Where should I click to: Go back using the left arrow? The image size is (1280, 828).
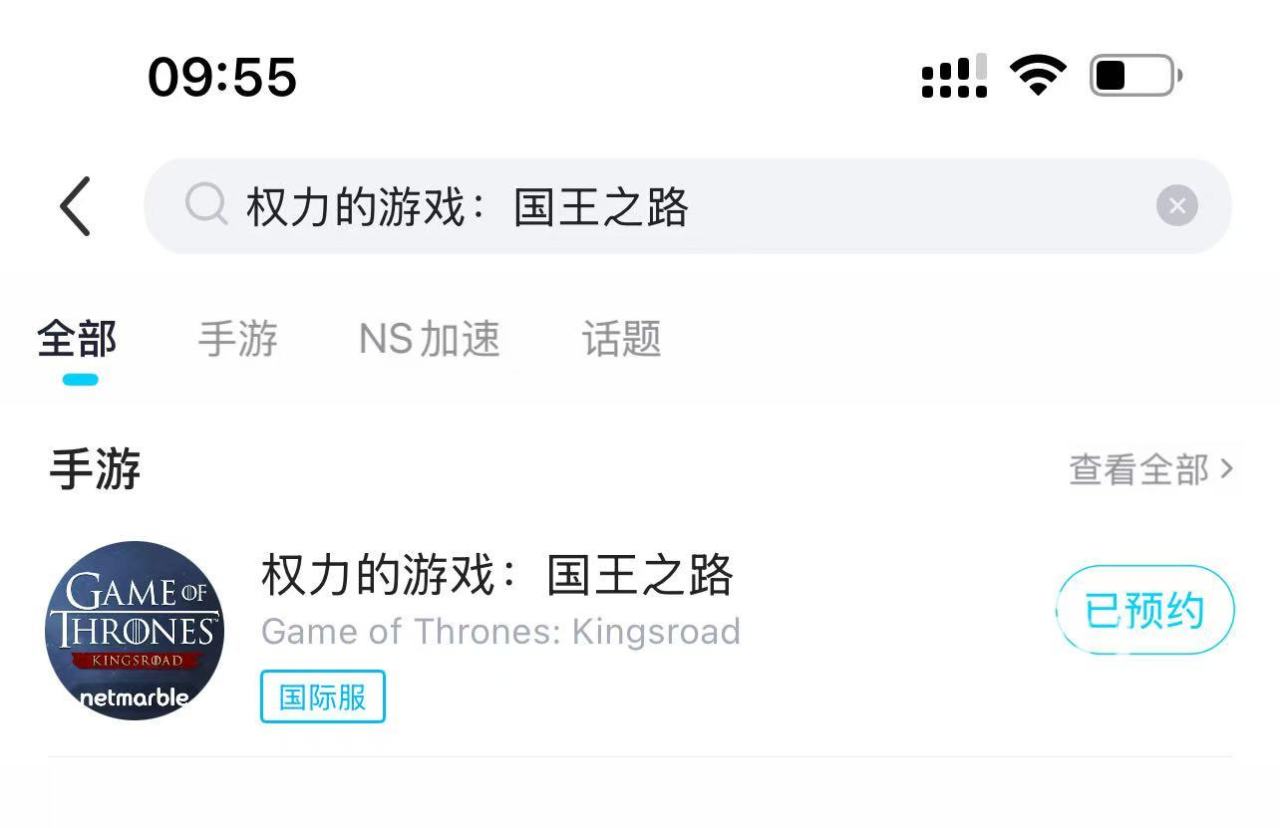point(76,206)
